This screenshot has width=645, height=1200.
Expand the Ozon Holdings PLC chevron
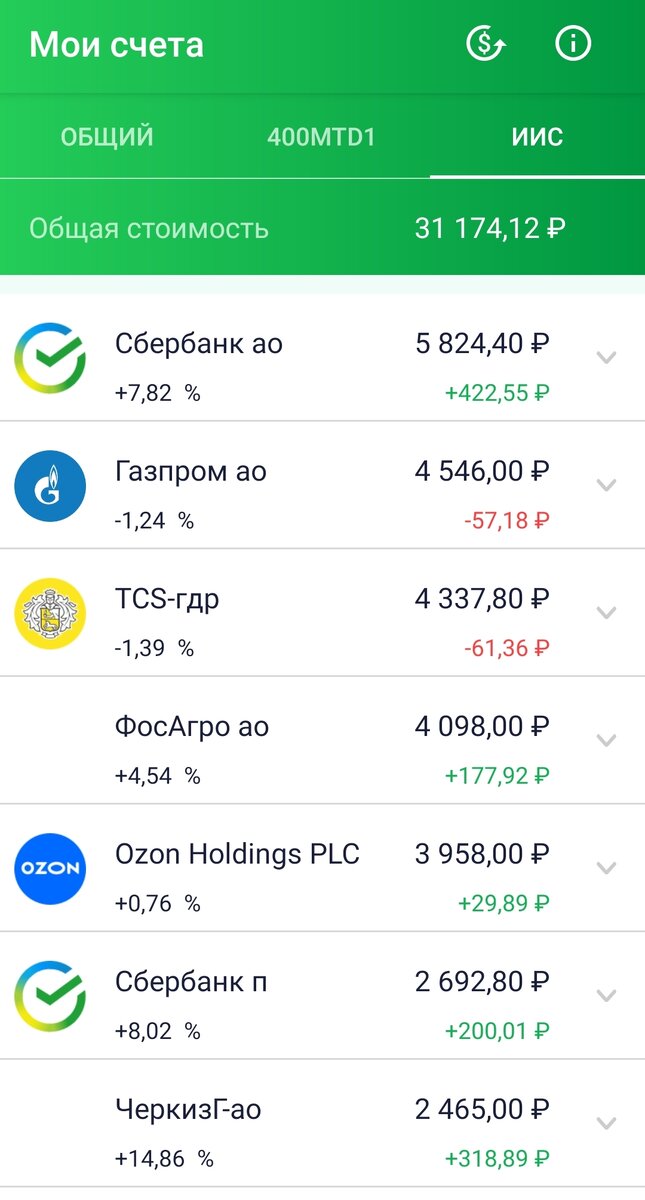tap(606, 867)
